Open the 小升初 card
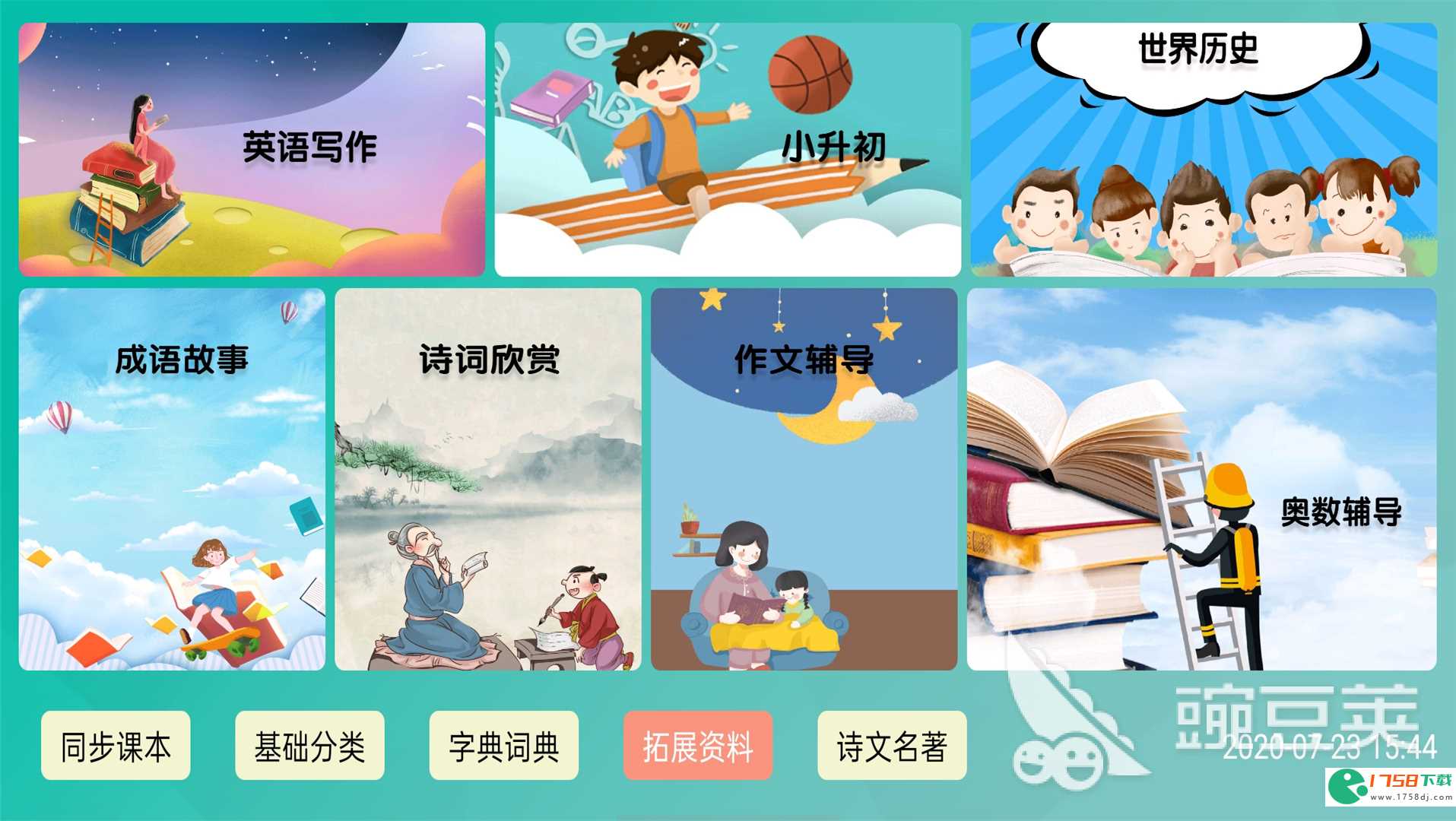1456x821 pixels. [728, 150]
